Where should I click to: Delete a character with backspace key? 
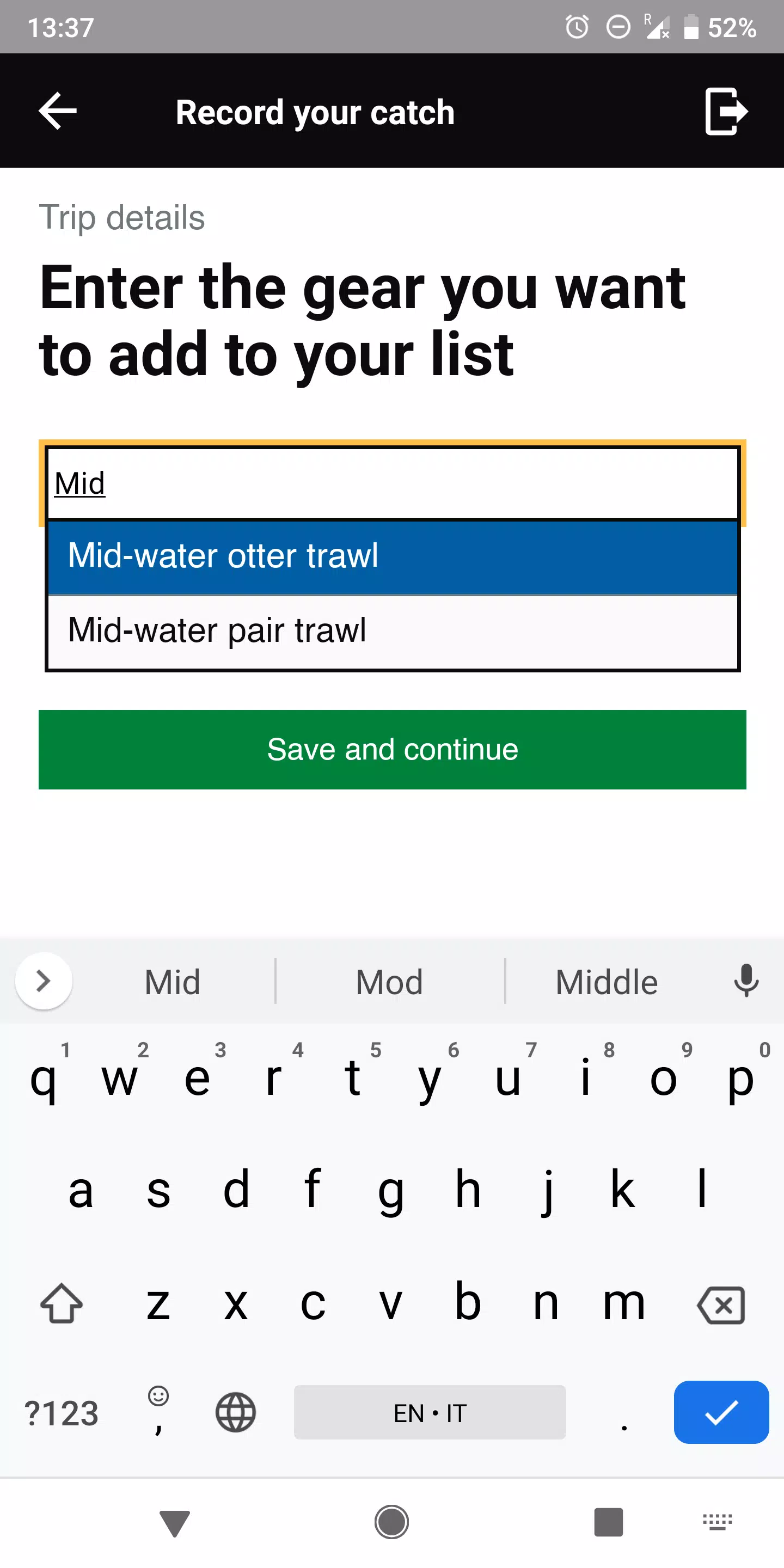click(721, 1305)
